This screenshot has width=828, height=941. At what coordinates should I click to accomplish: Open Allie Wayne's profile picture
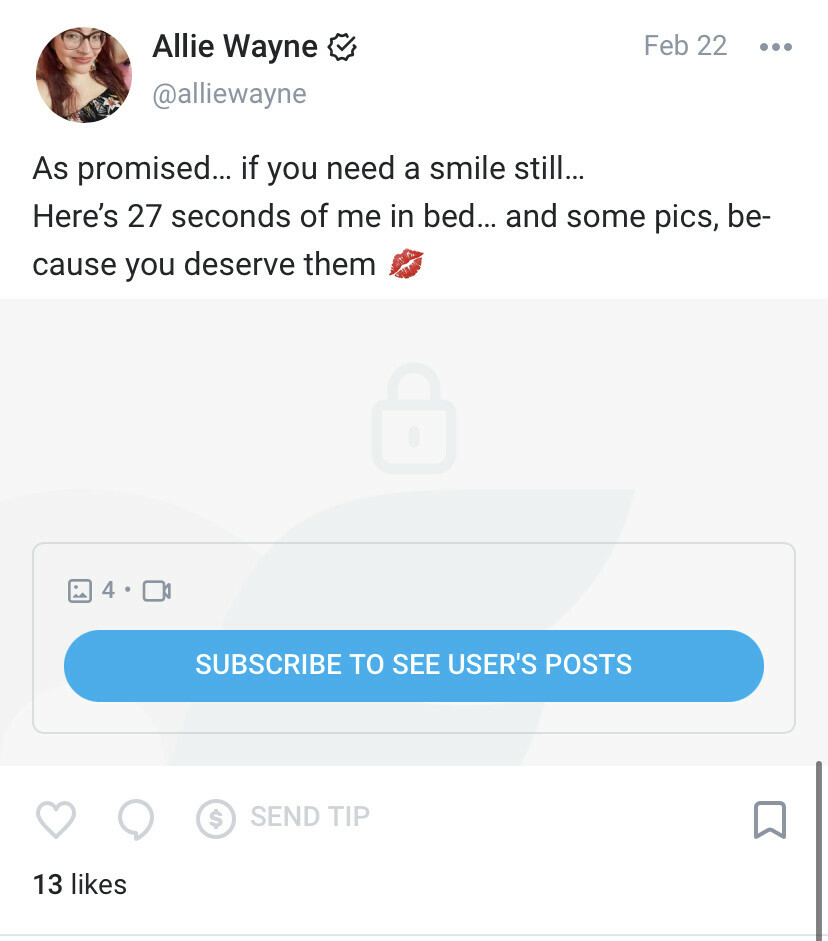(83, 75)
